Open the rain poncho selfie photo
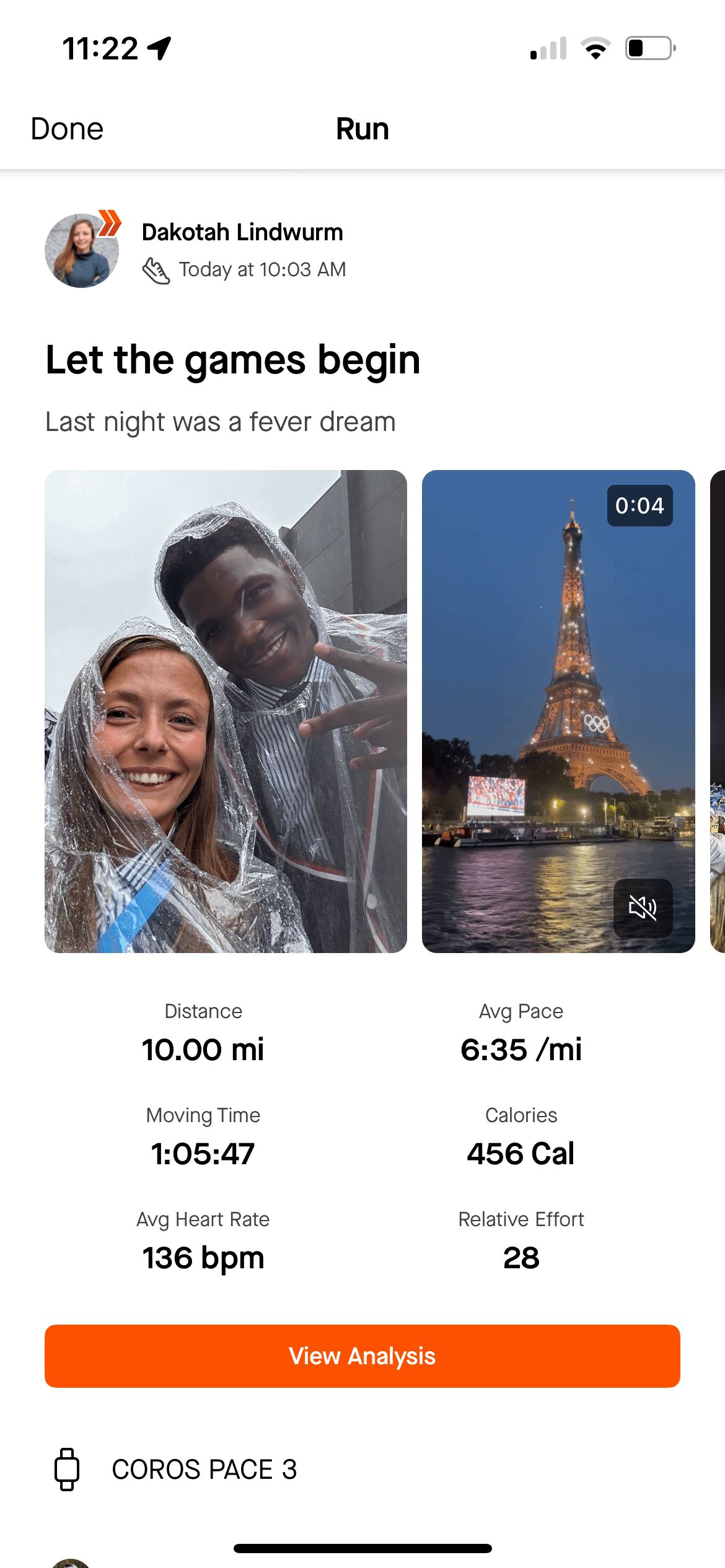This screenshot has width=725, height=1568. click(x=226, y=711)
